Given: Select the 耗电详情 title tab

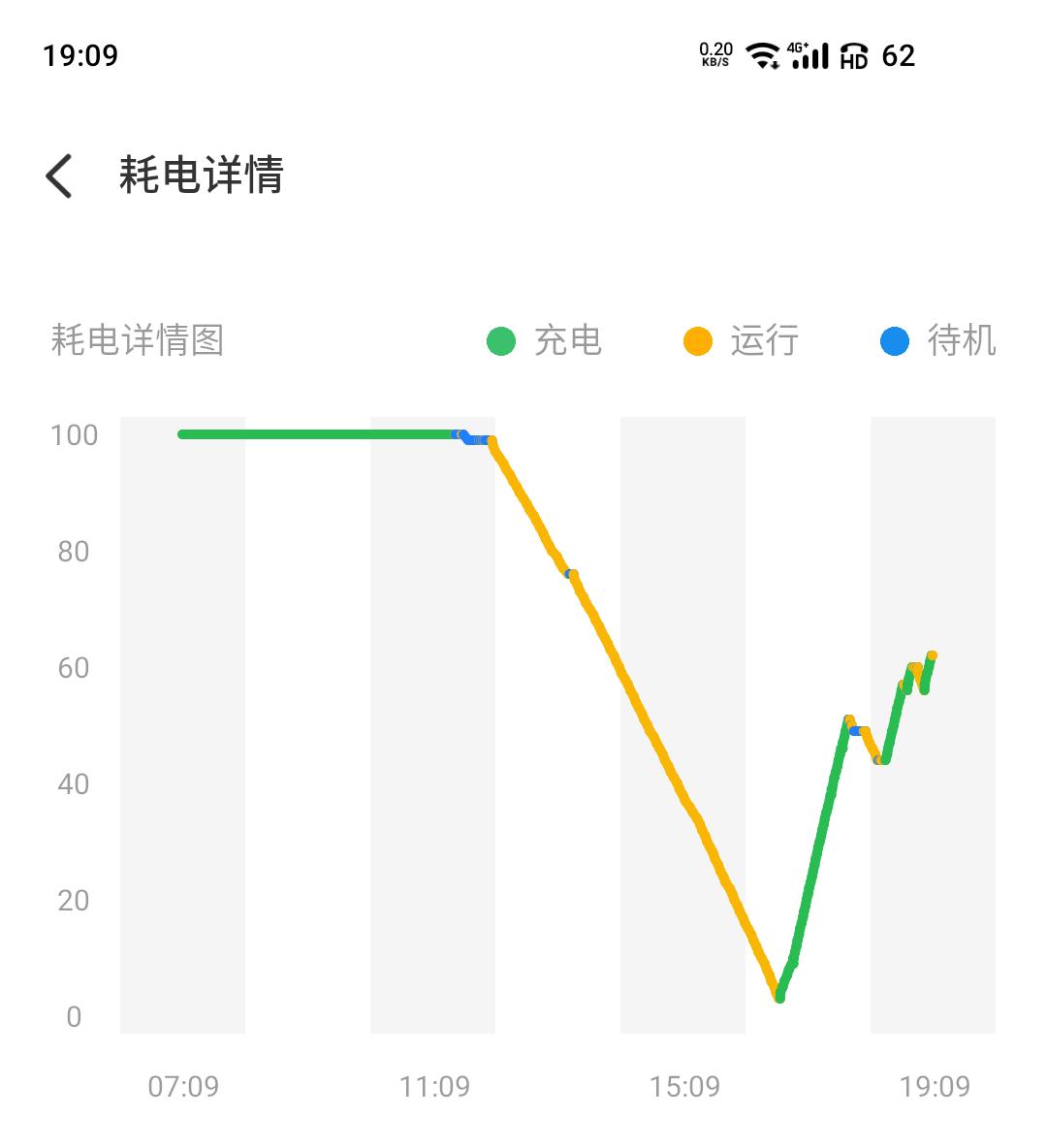Looking at the screenshot, I should 201,176.
